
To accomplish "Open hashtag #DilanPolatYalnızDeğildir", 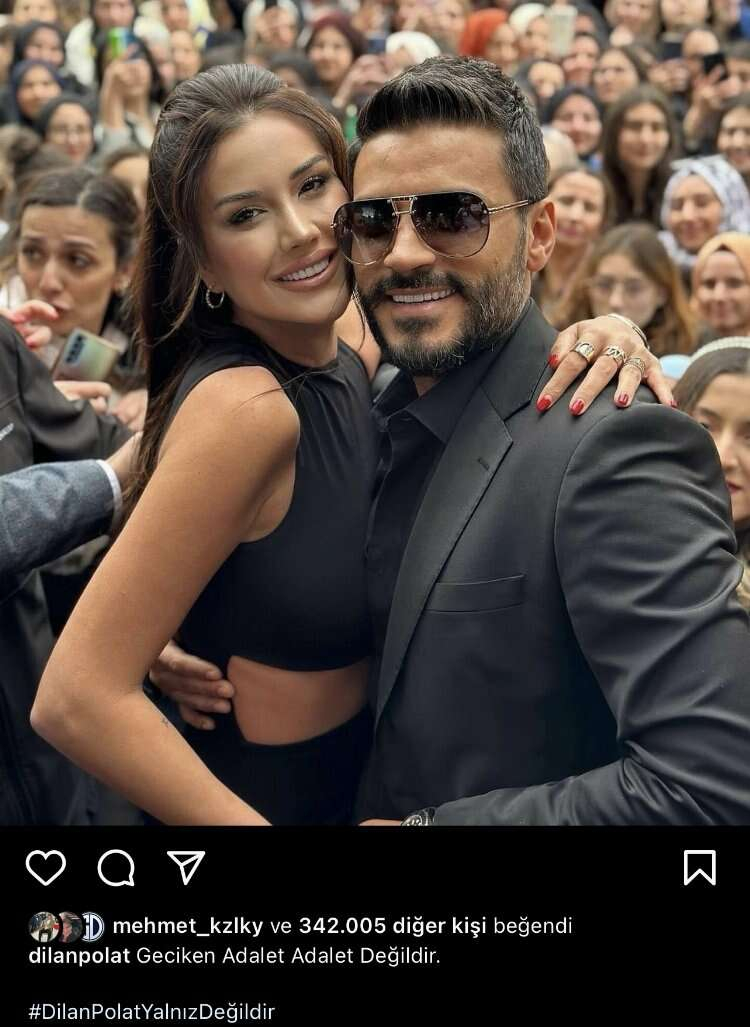I will click(151, 1011).
